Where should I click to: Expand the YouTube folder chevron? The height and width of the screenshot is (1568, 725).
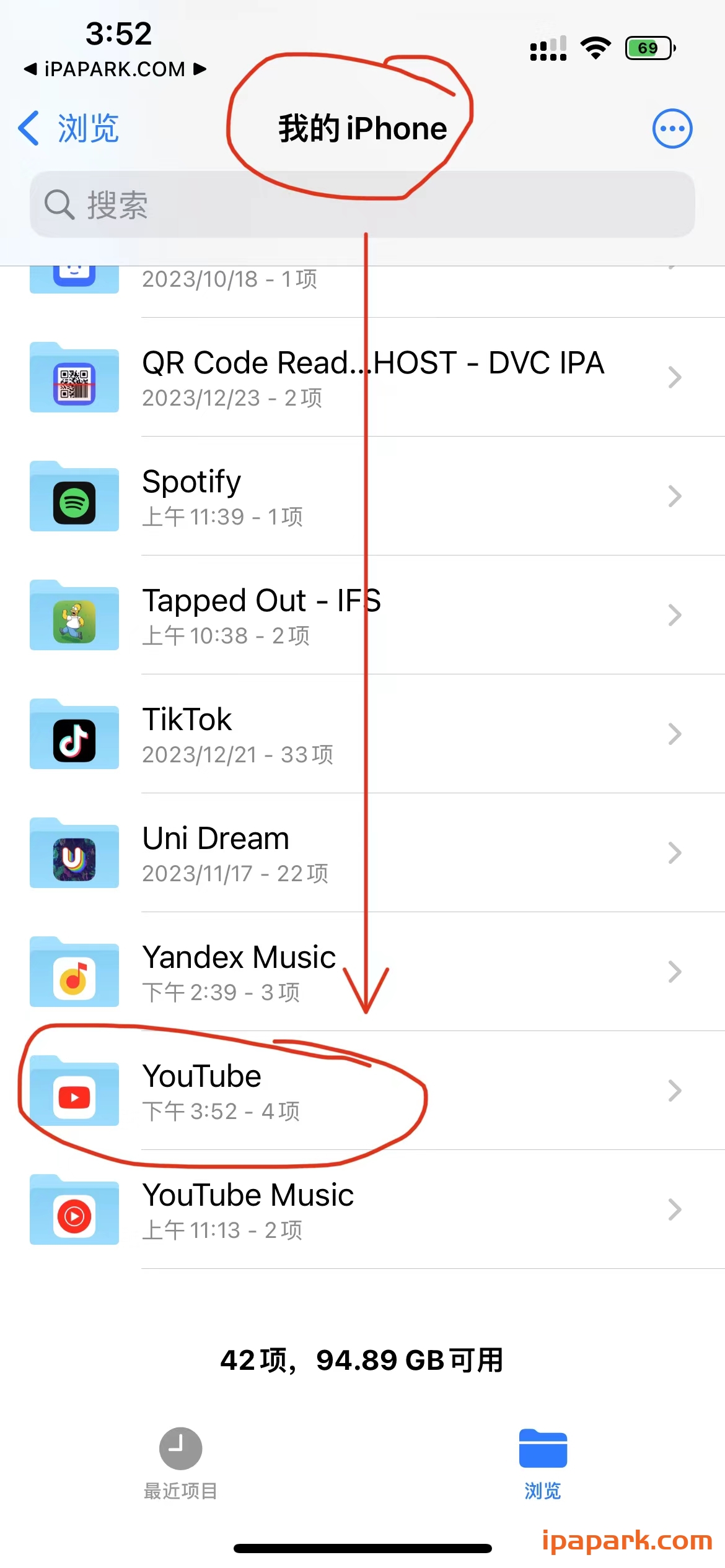674,1091
